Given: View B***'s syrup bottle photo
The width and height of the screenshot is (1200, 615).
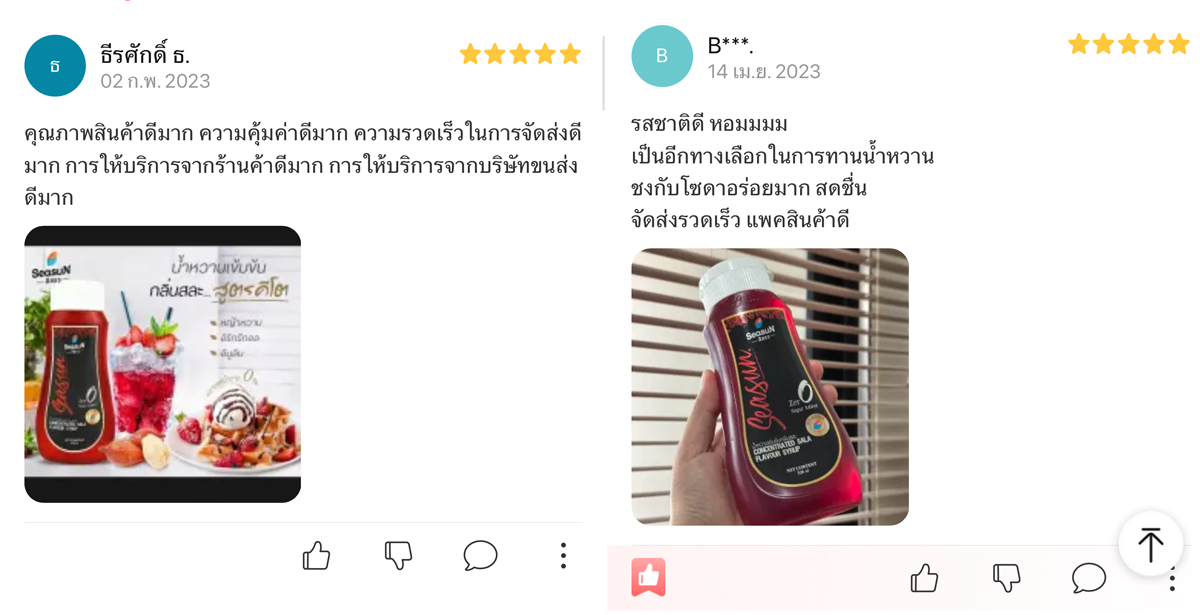Looking at the screenshot, I should coord(769,386).
